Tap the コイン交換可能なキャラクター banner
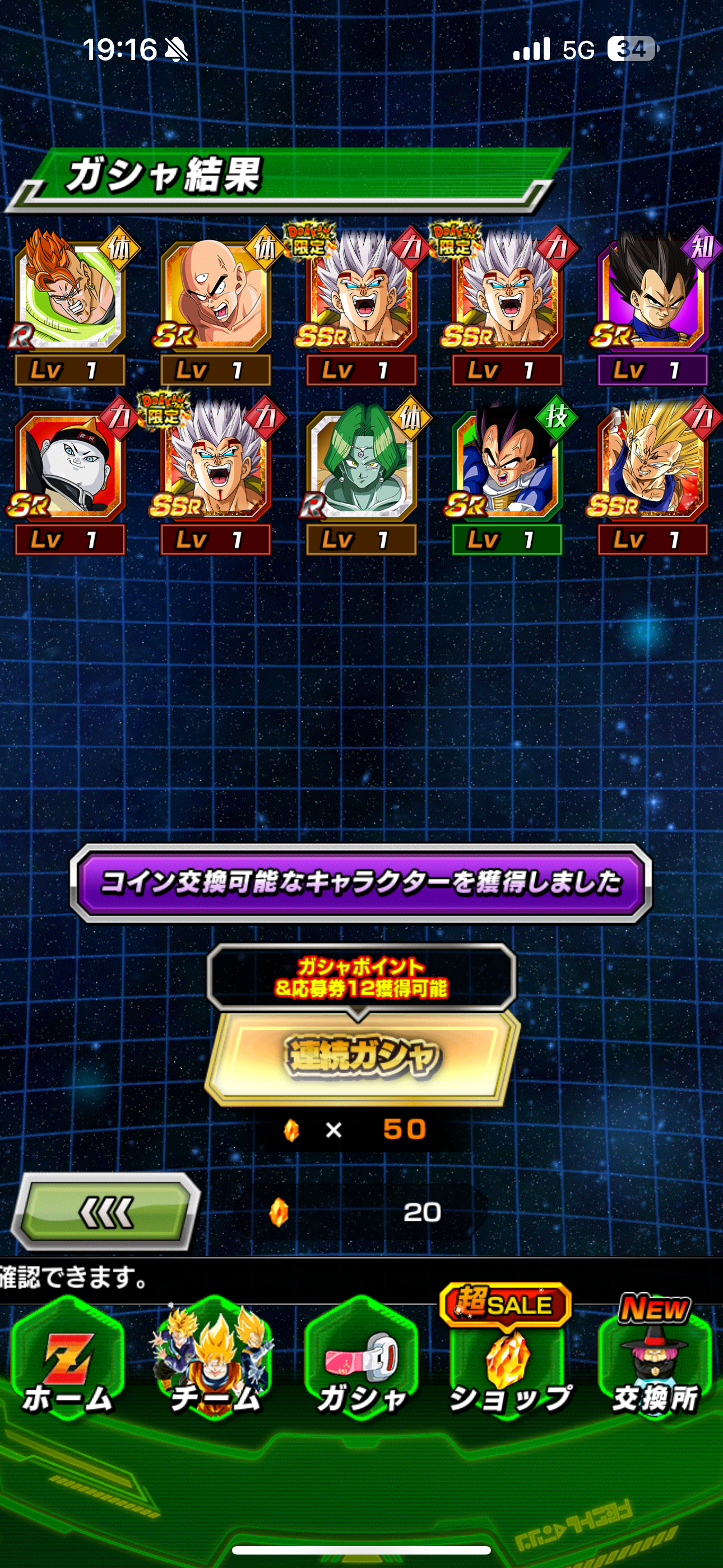 (361, 882)
